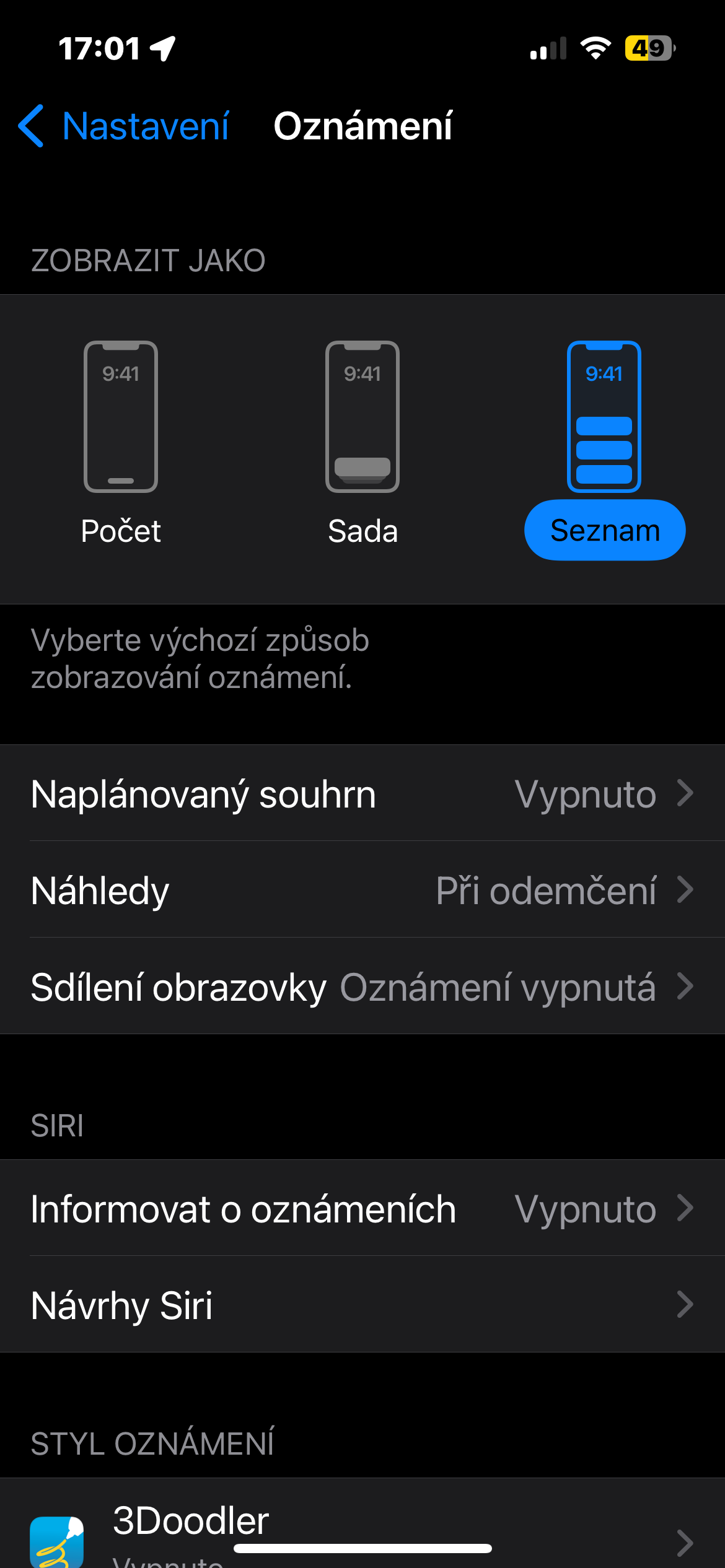Open Informovat o oznámeních

[362, 1208]
